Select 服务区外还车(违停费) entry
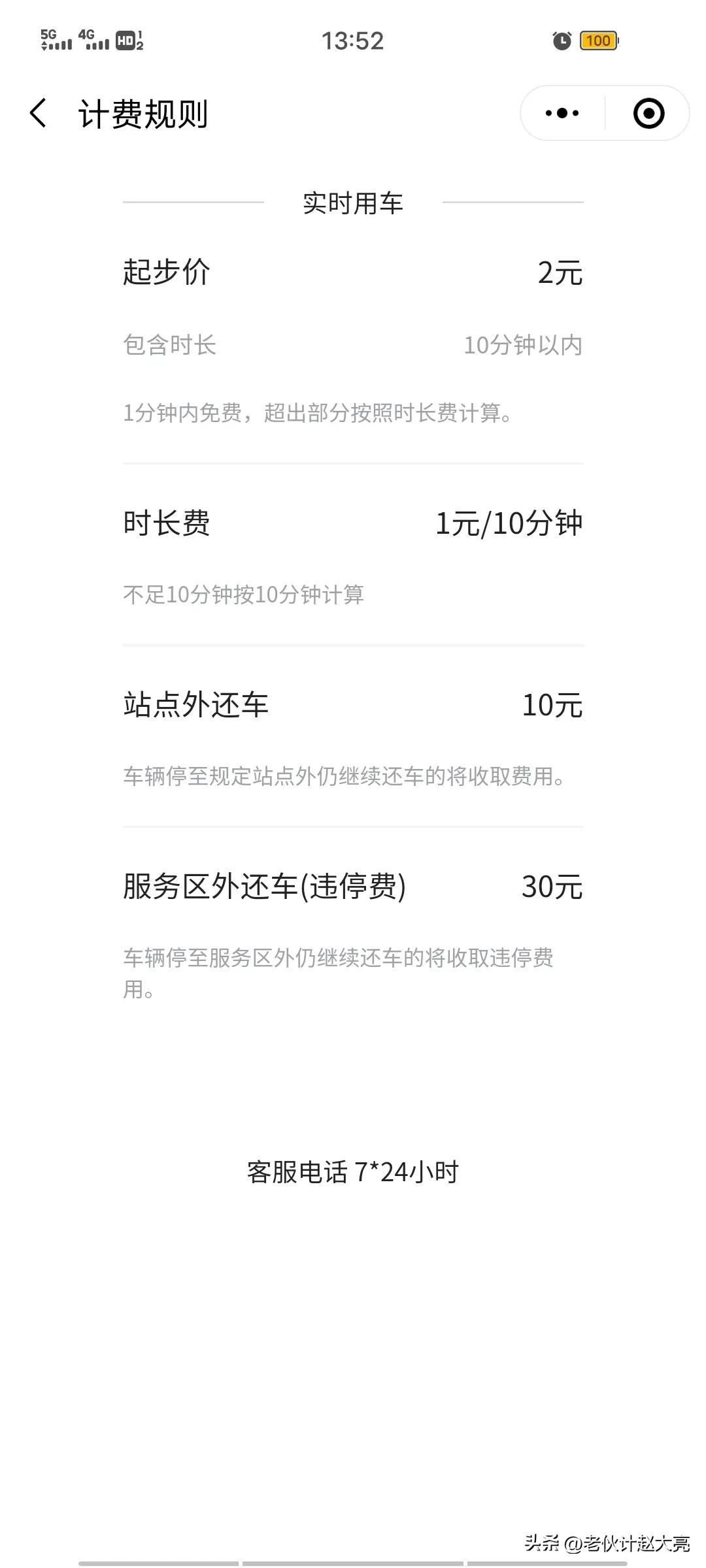 [x=264, y=887]
